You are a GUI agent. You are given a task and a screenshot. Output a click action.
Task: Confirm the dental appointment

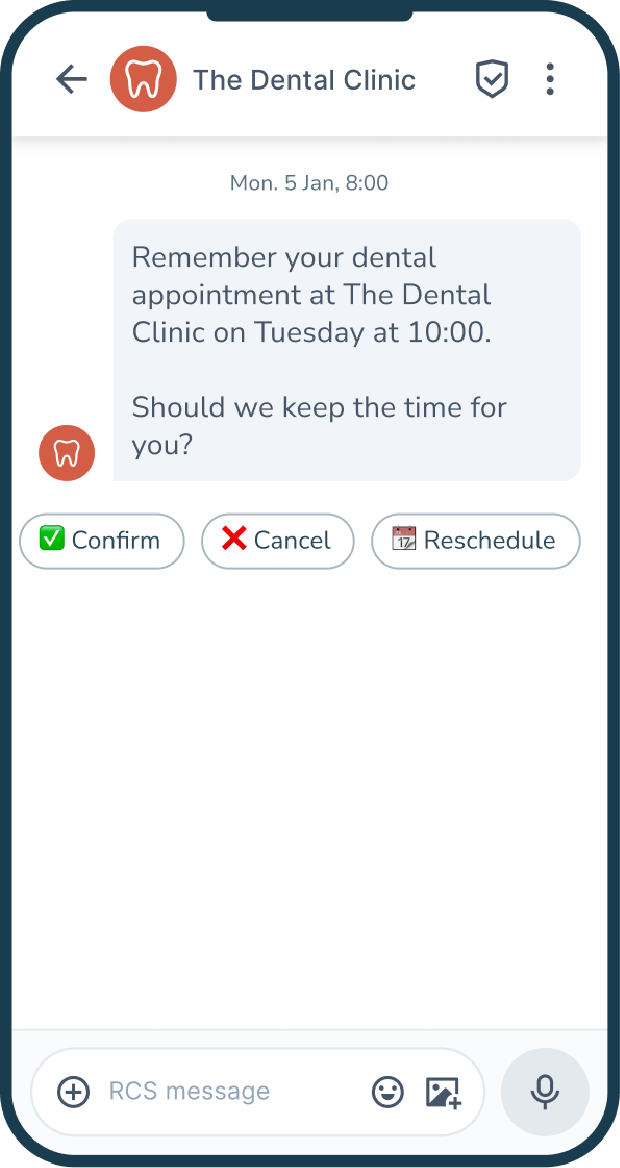coord(101,541)
